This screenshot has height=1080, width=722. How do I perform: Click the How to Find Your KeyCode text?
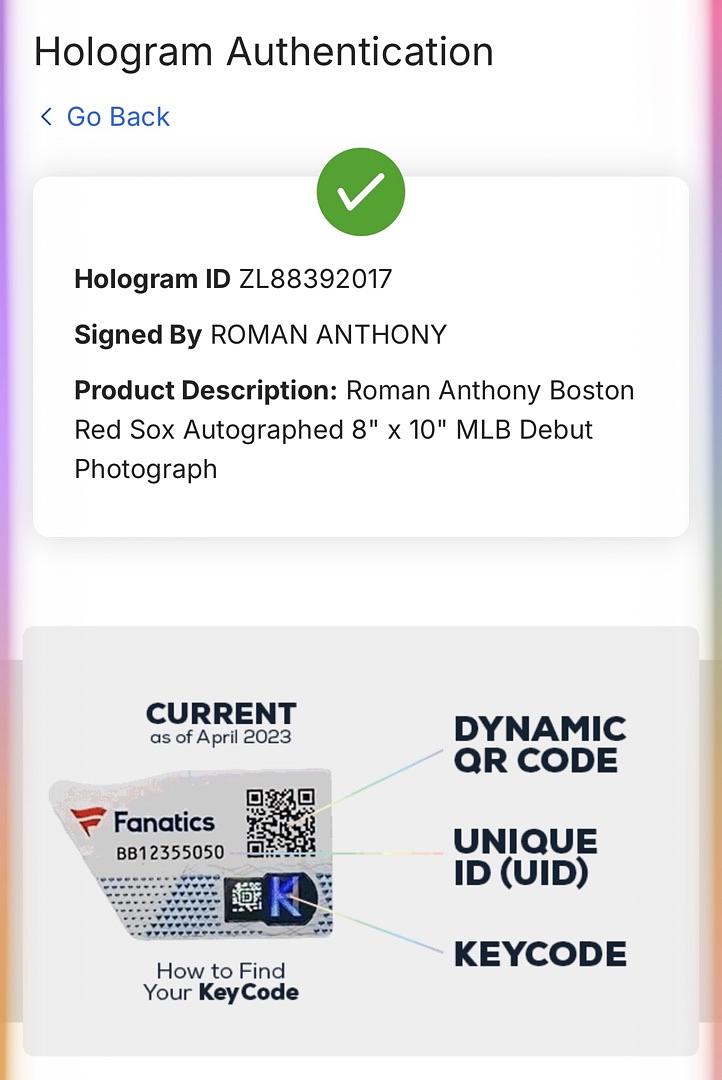pos(220,982)
